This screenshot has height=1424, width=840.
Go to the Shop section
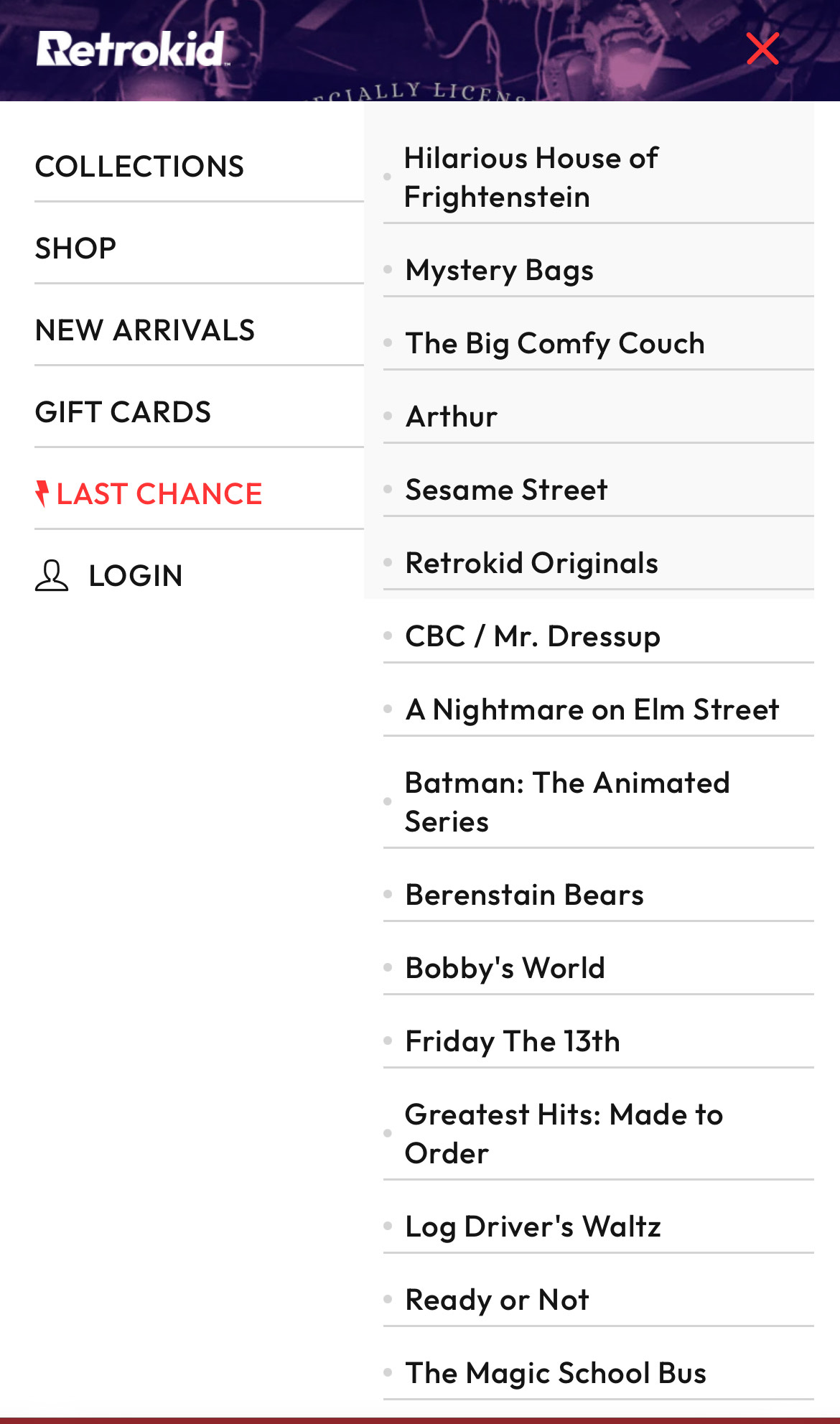click(76, 248)
